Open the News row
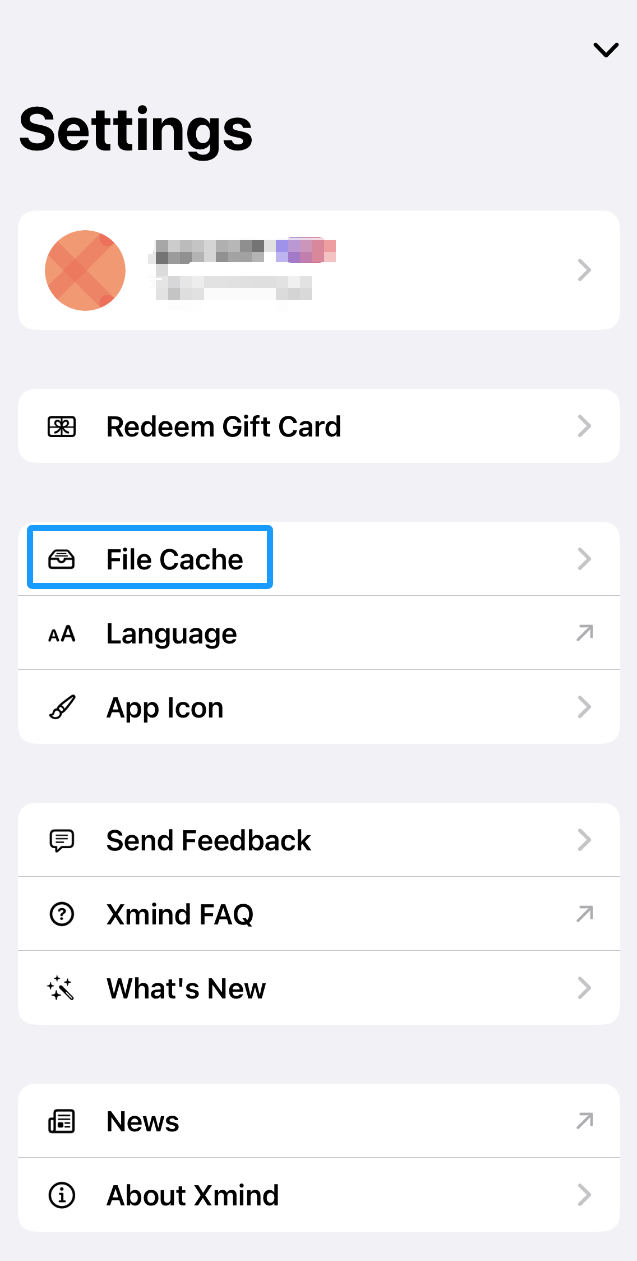Image resolution: width=637 pixels, height=1261 pixels. [319, 1121]
